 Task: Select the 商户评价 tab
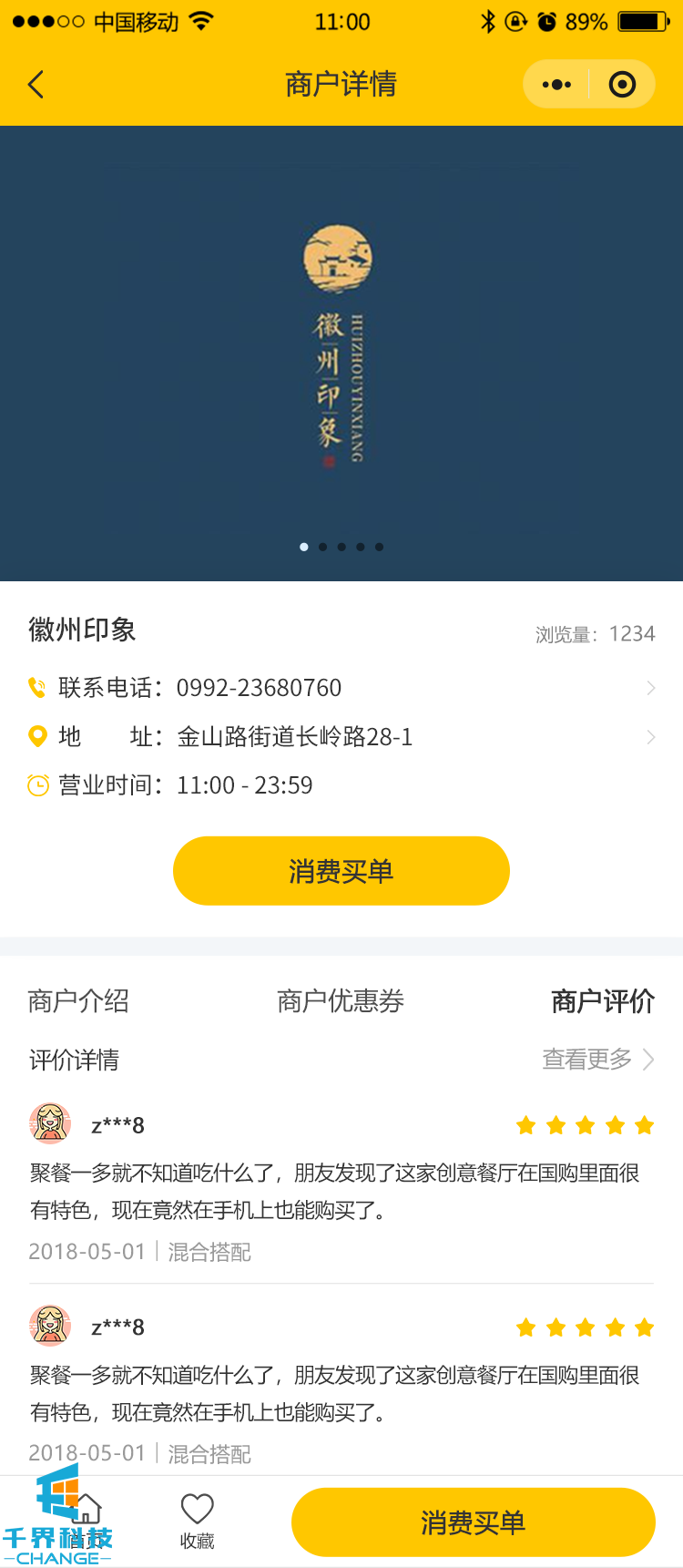pos(603,1001)
